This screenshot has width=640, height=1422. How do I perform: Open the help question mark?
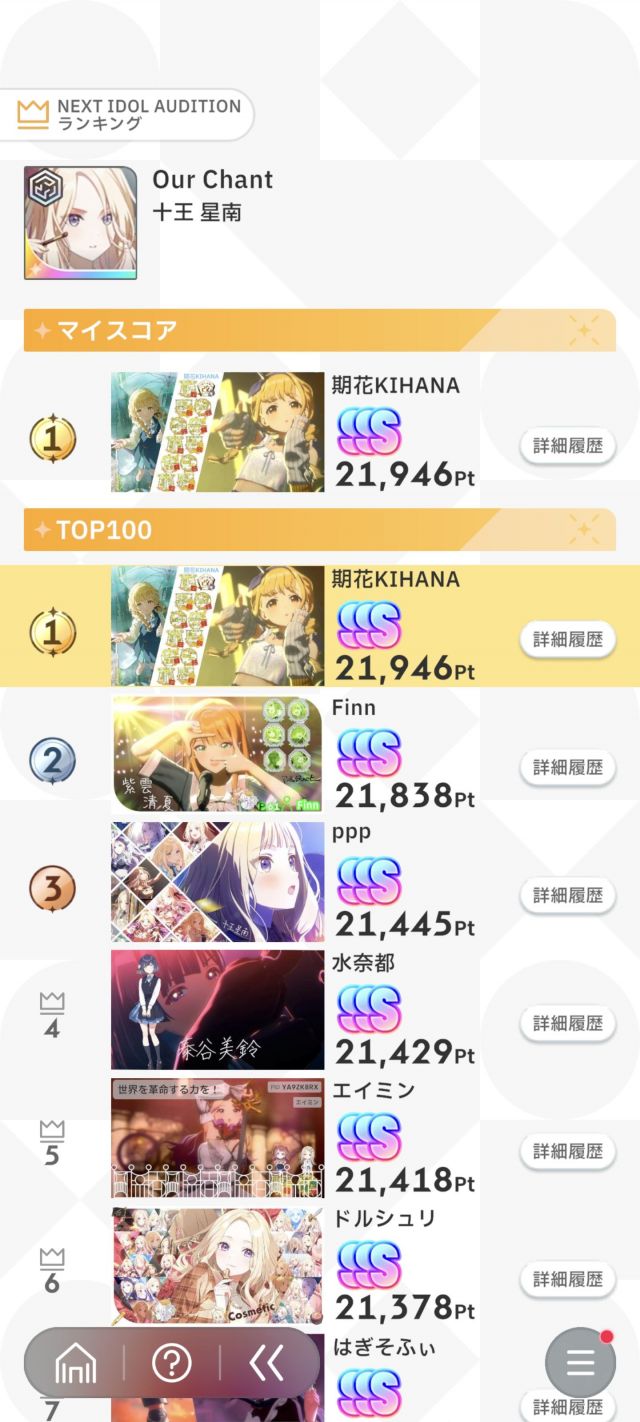click(x=171, y=1362)
